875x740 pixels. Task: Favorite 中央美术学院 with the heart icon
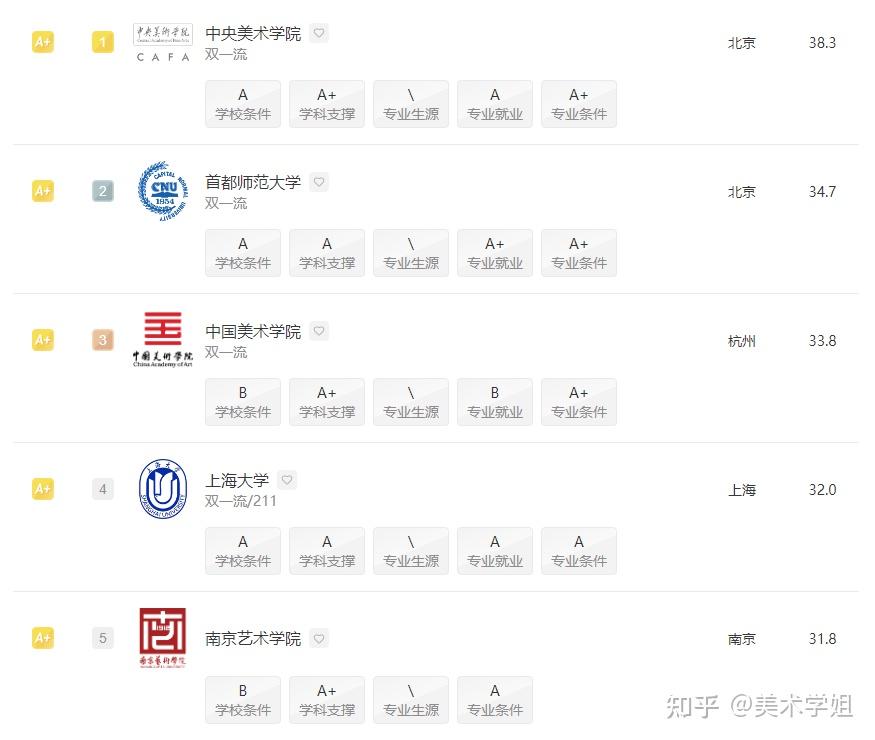tap(319, 33)
